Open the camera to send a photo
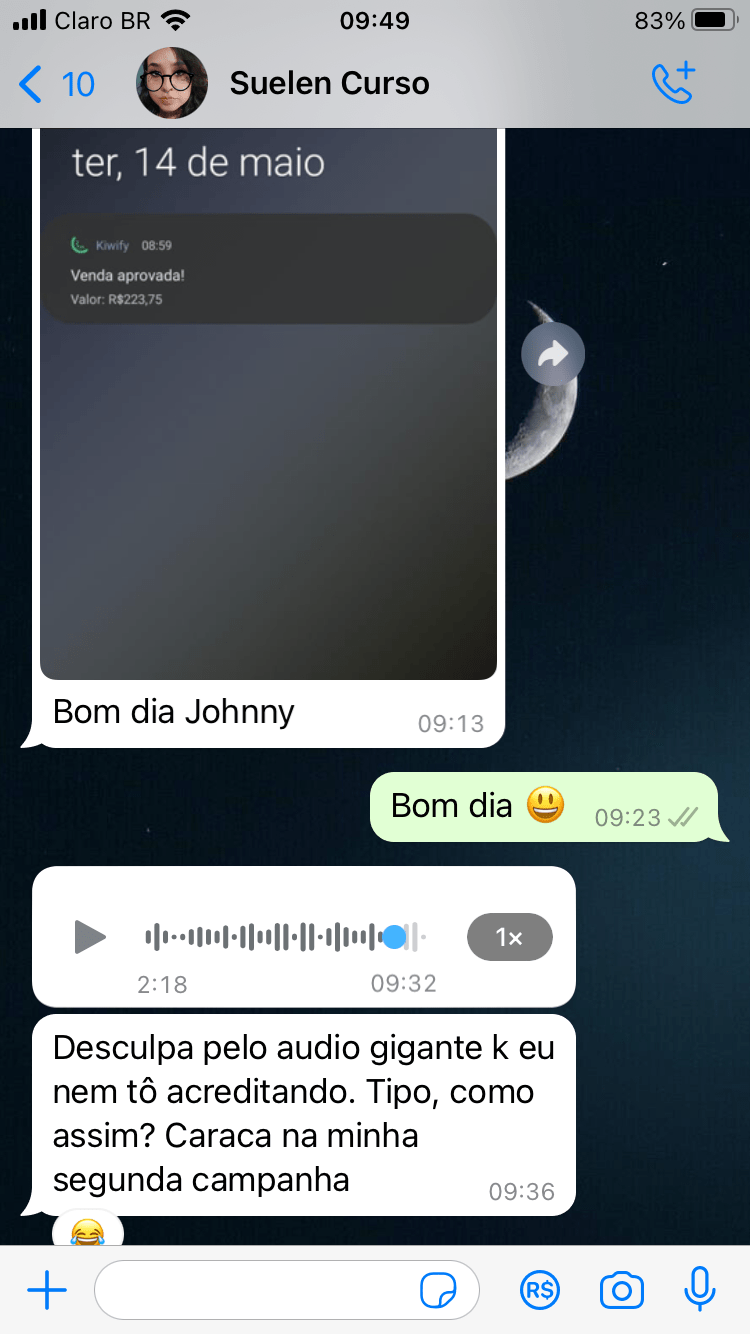Screen dimensions: 750x1334 point(621,1291)
